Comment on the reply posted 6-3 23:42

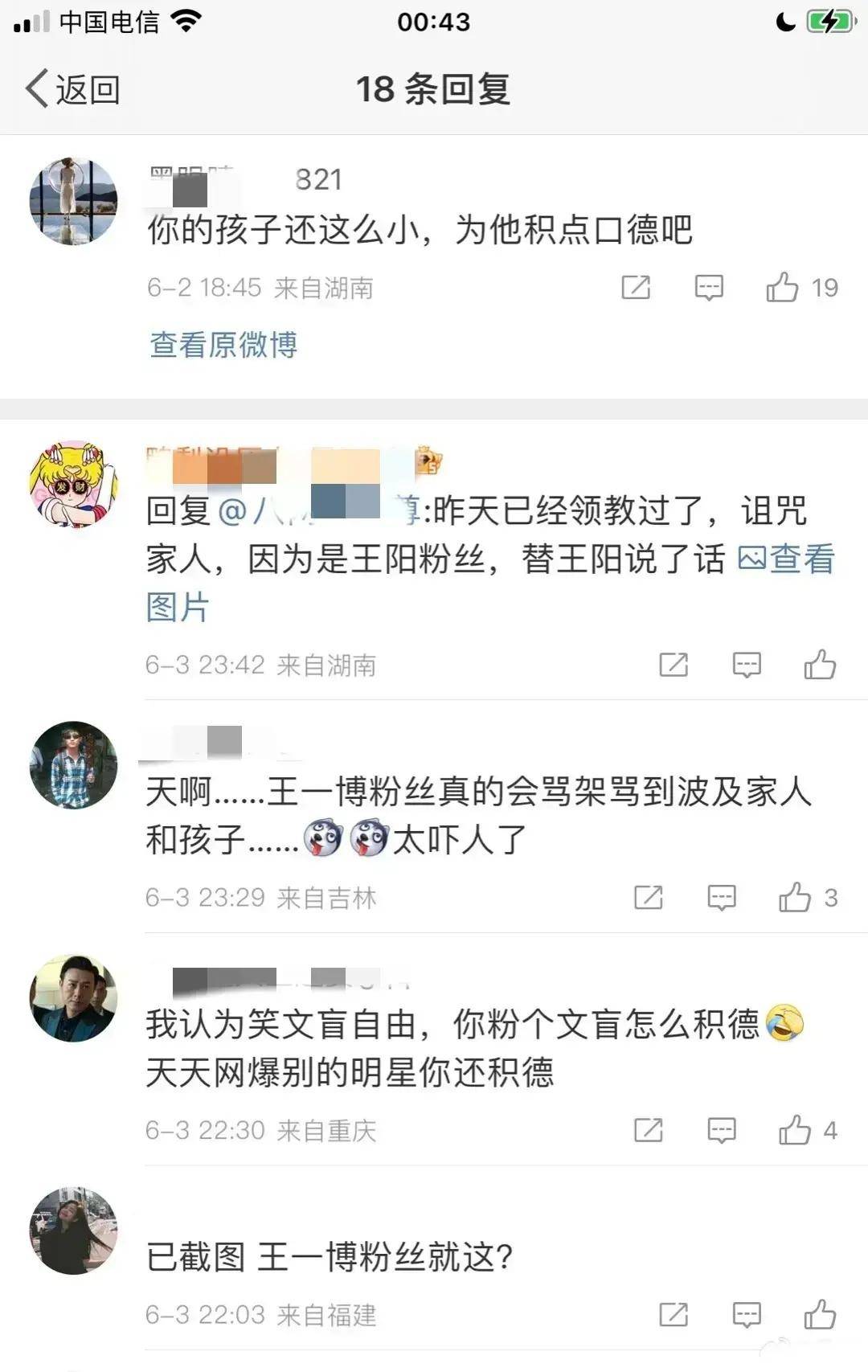(747, 665)
